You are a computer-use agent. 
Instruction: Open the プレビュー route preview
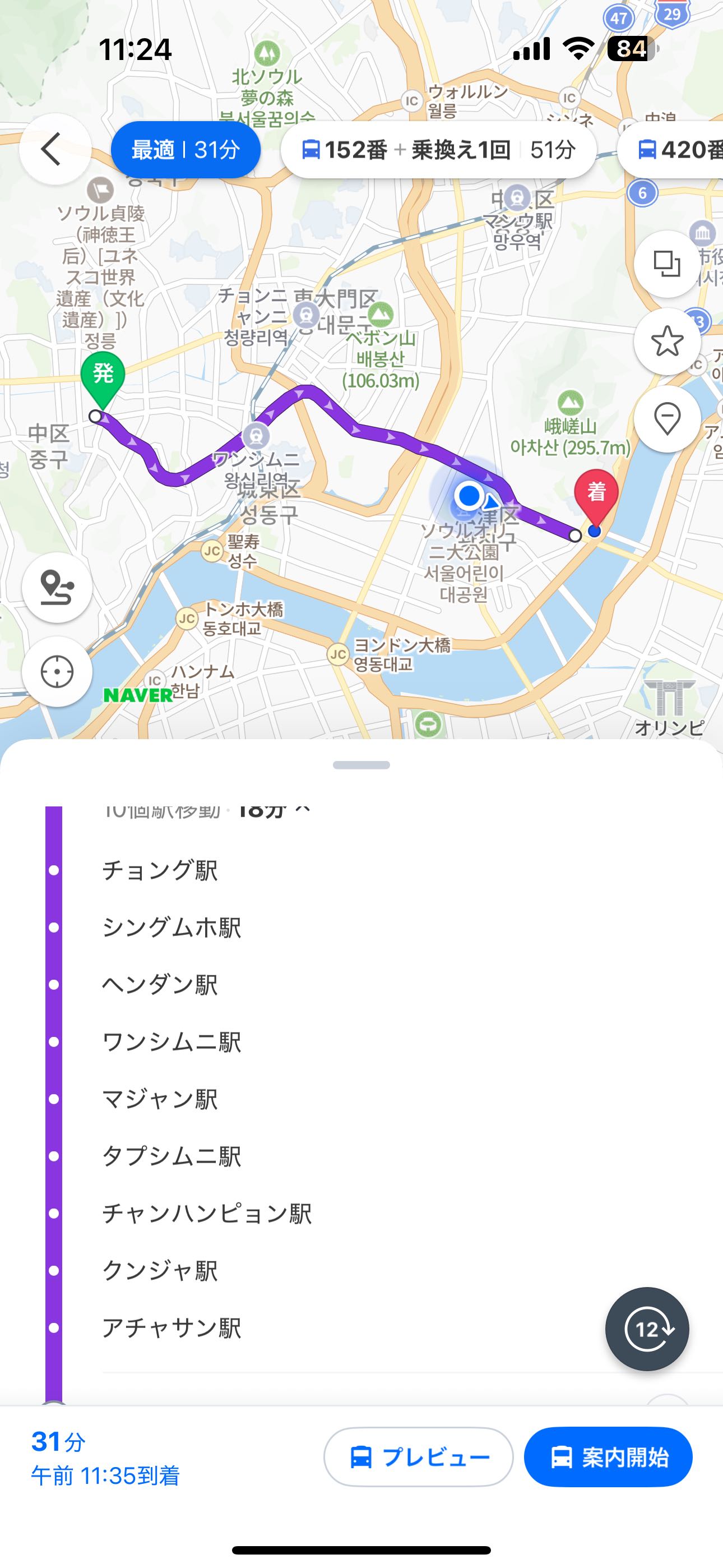click(419, 1457)
